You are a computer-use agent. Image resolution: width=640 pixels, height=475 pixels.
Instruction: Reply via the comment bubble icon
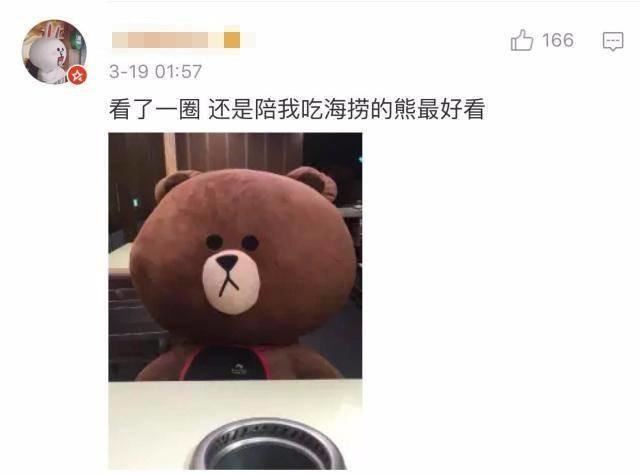click(x=612, y=41)
